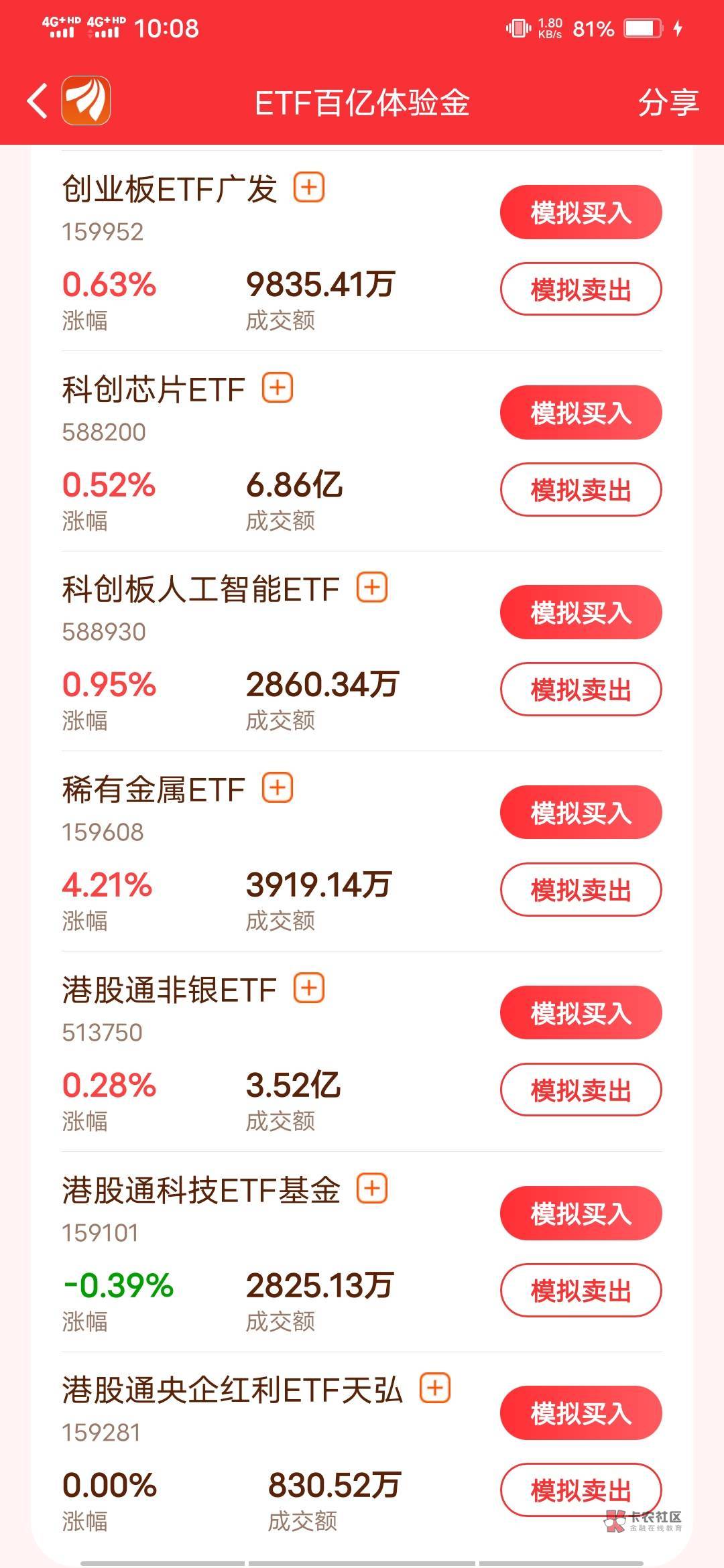
Task: Add 创业板ETF广发 to watchlist with plus icon
Action: (309, 187)
